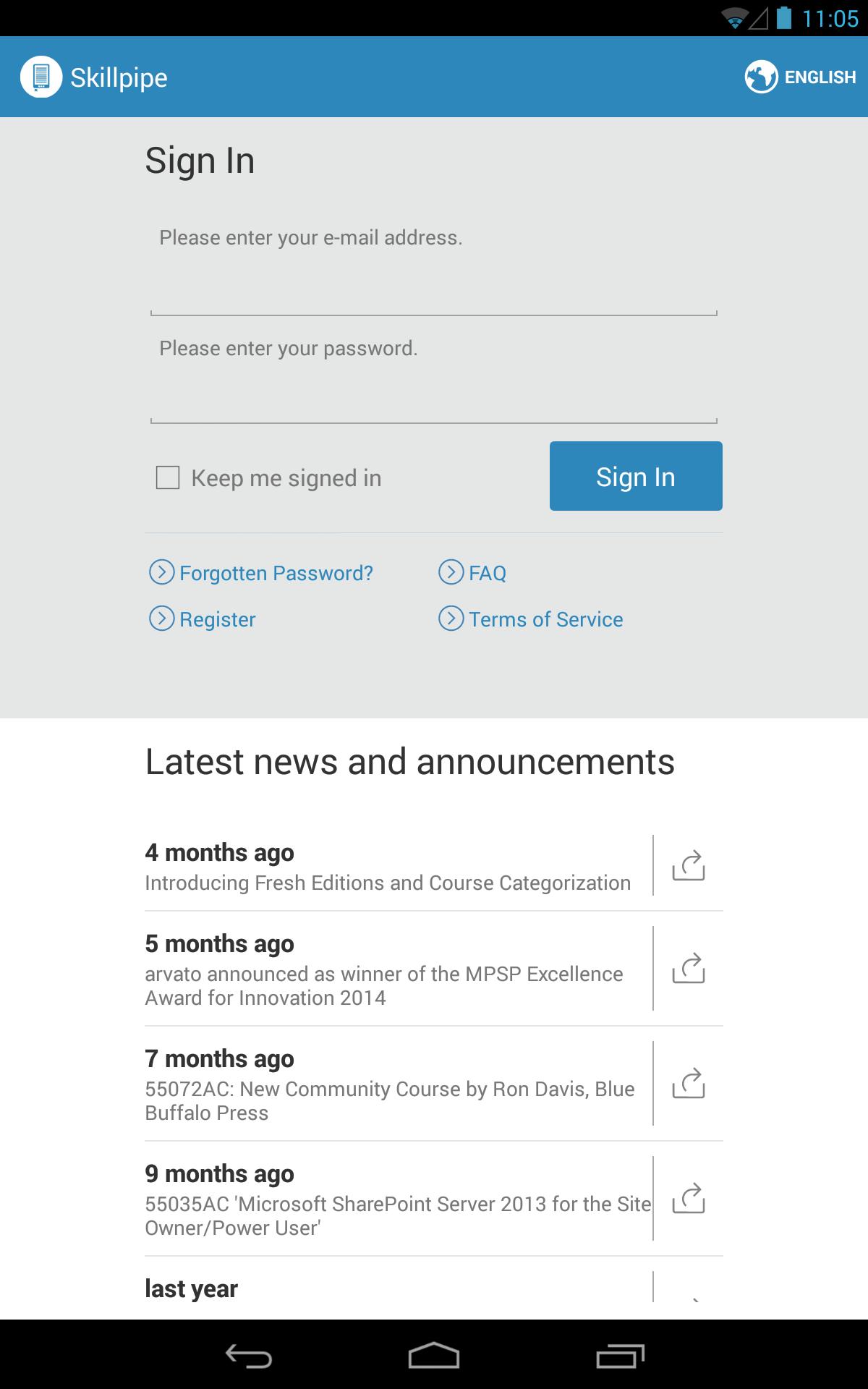The width and height of the screenshot is (868, 1389).
Task: Go to the home screen
Action: click(x=433, y=1356)
